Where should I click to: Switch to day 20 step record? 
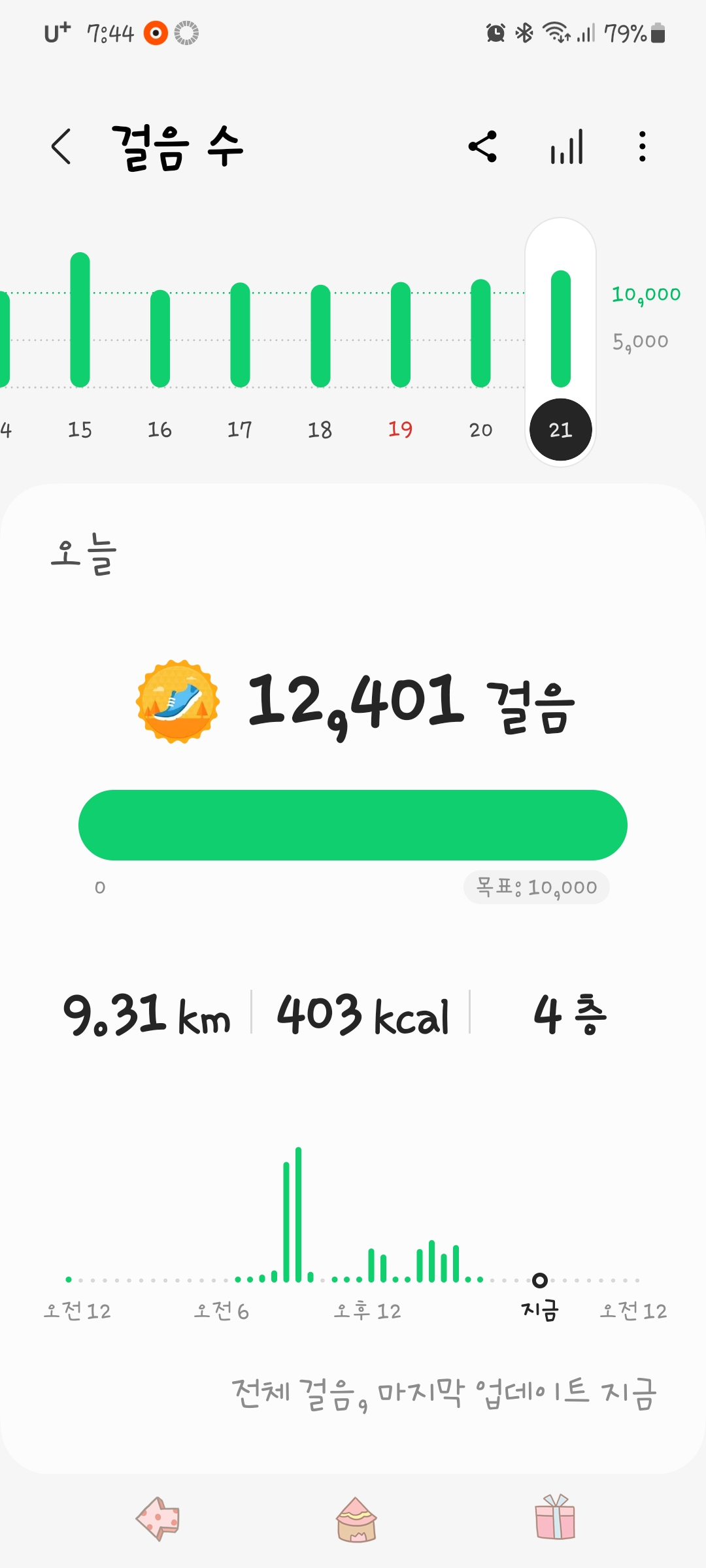point(480,333)
